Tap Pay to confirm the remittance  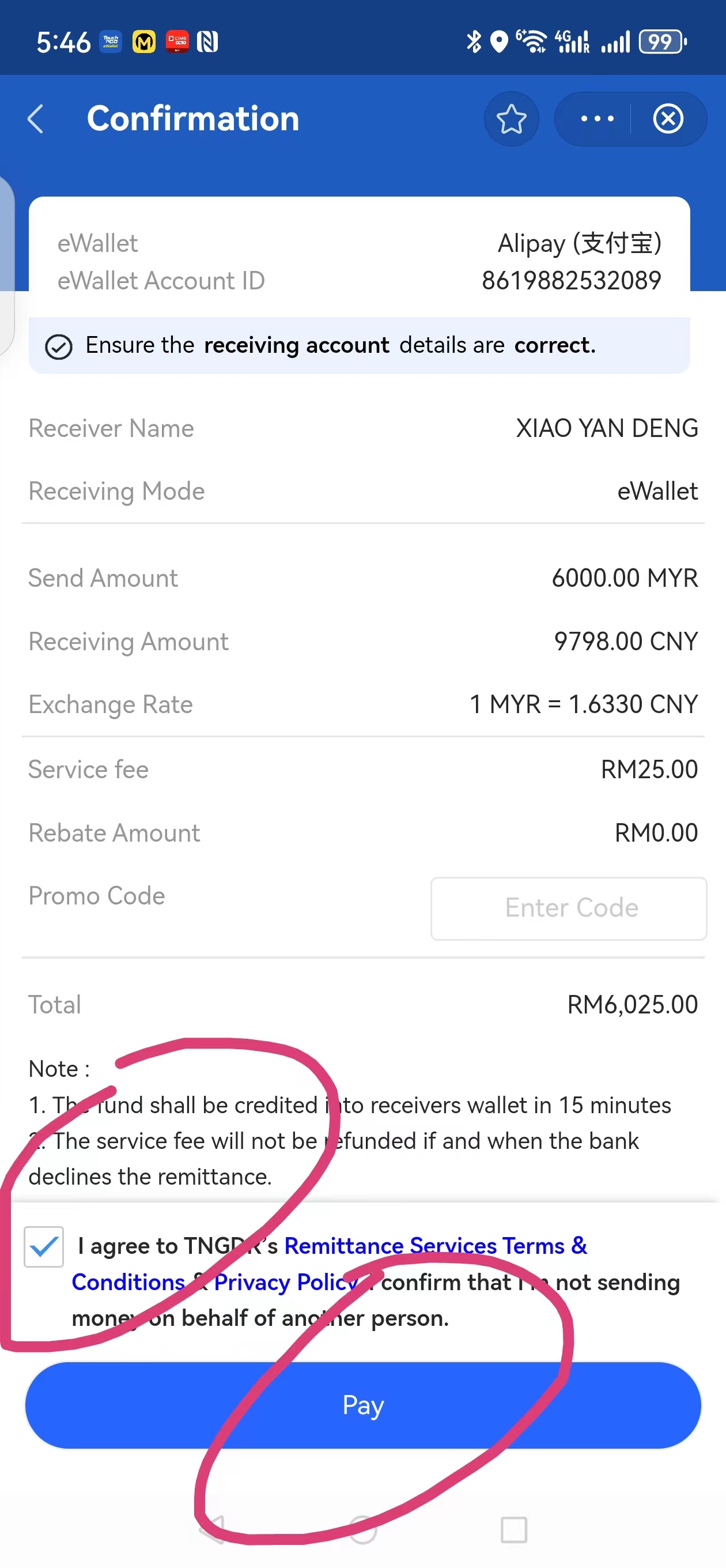pos(362,1405)
